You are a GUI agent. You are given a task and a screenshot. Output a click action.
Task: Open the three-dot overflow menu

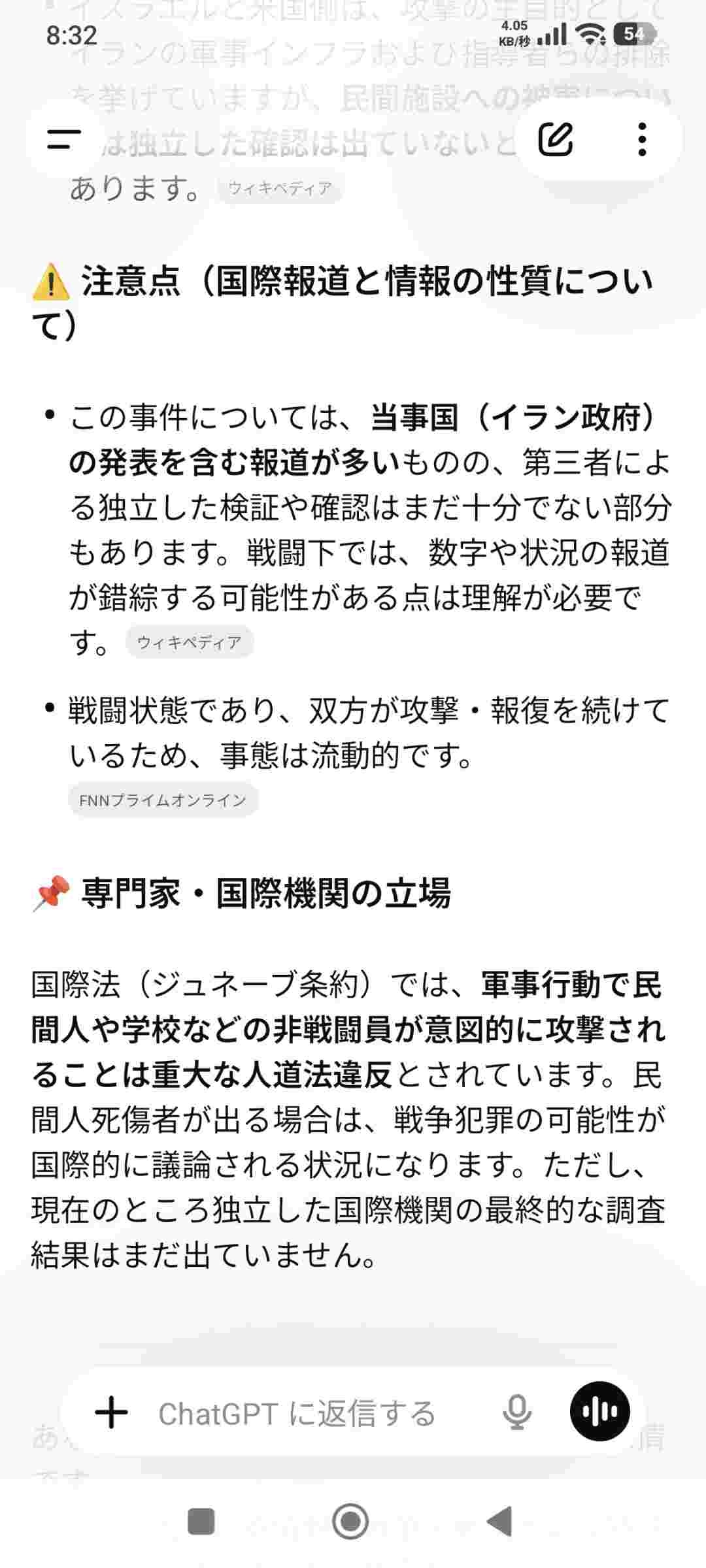[642, 139]
